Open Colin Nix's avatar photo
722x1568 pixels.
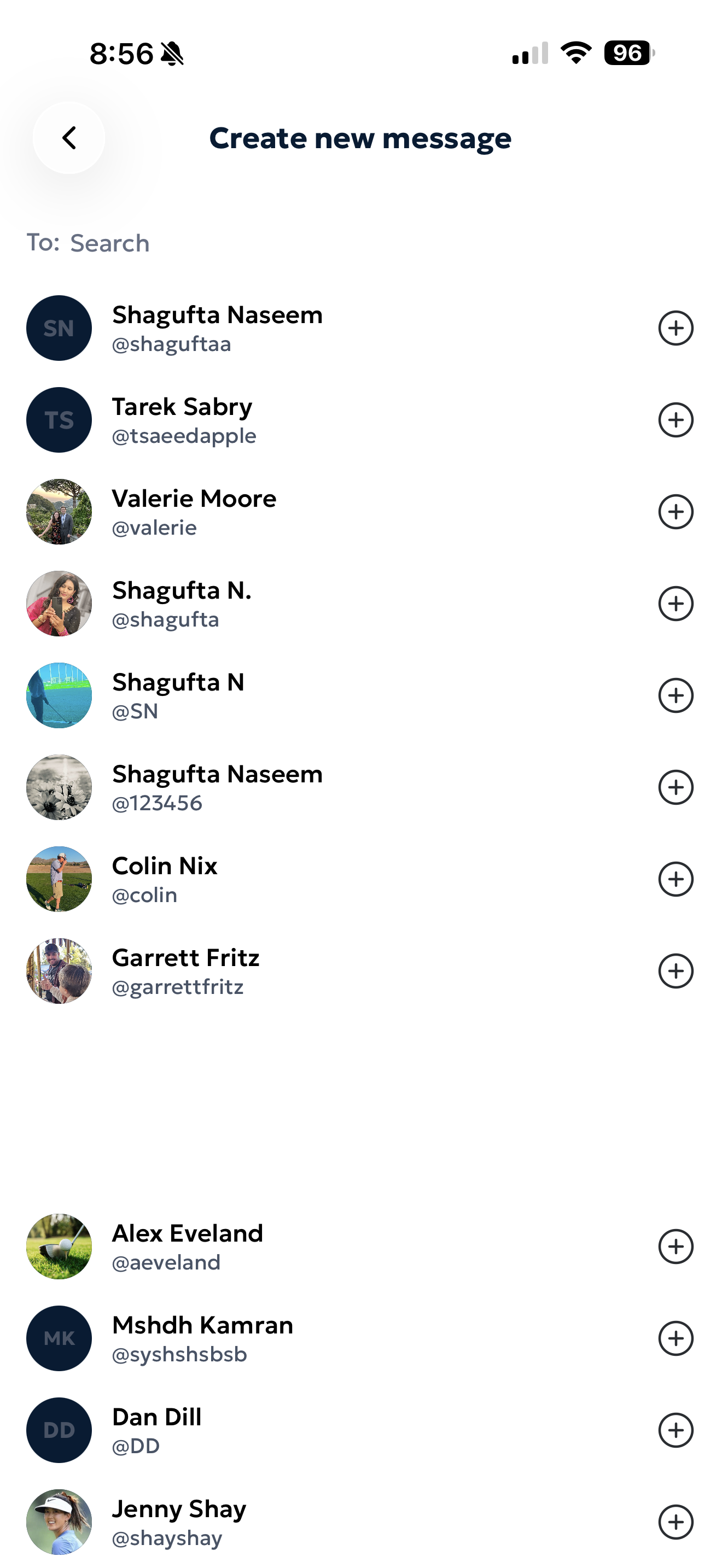pos(59,879)
